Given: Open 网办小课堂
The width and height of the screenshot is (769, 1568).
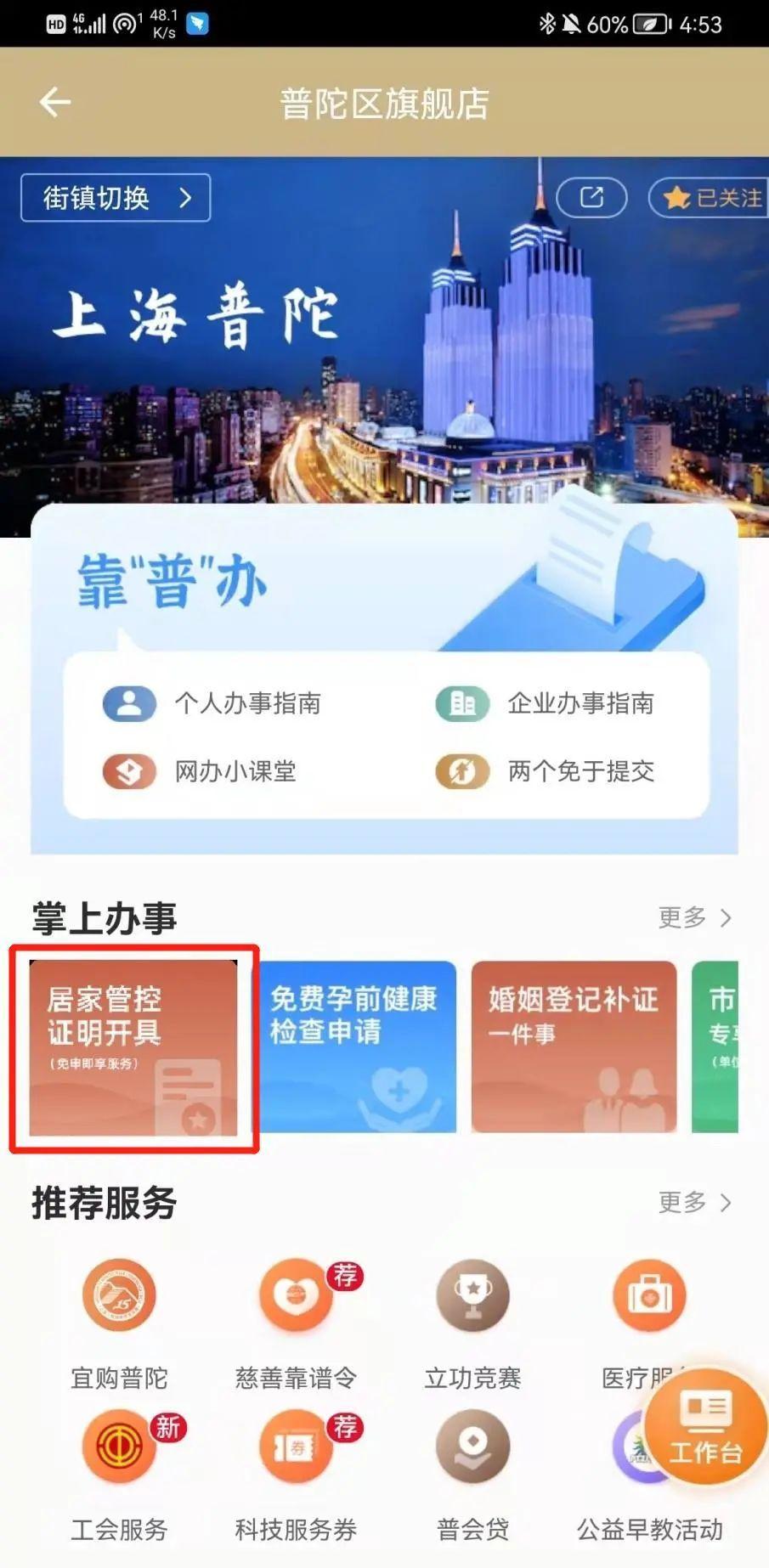Looking at the screenshot, I should tap(201, 771).
